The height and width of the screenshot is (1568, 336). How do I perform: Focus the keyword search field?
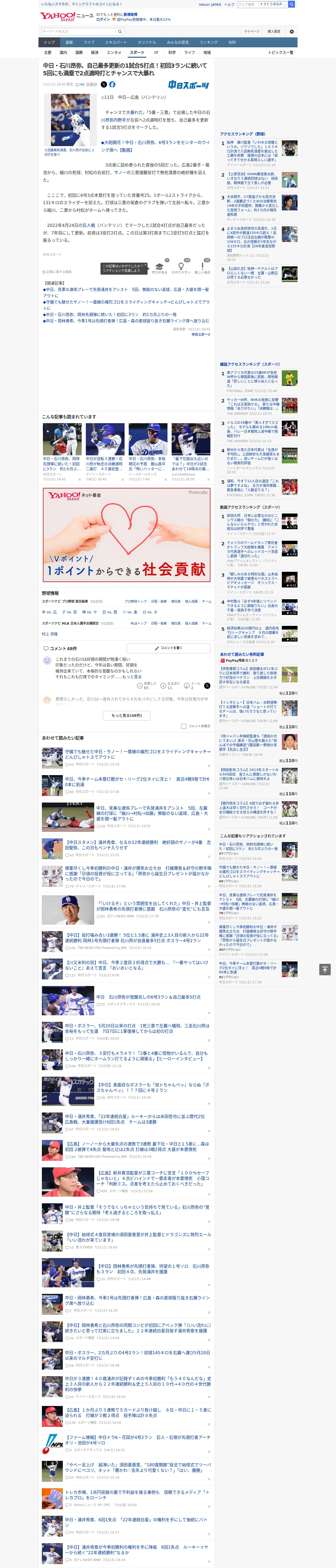(x=79, y=31)
